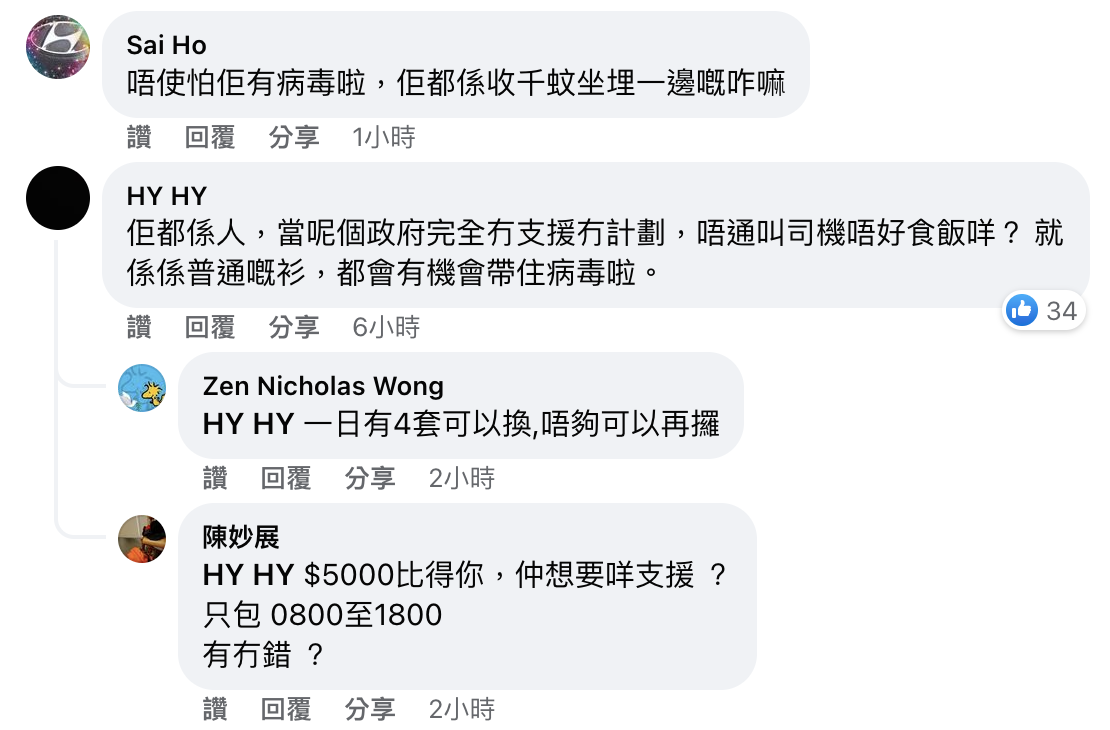This screenshot has width=1110, height=730.
Task: Like 陳妙展's reply
Action: 215,710
